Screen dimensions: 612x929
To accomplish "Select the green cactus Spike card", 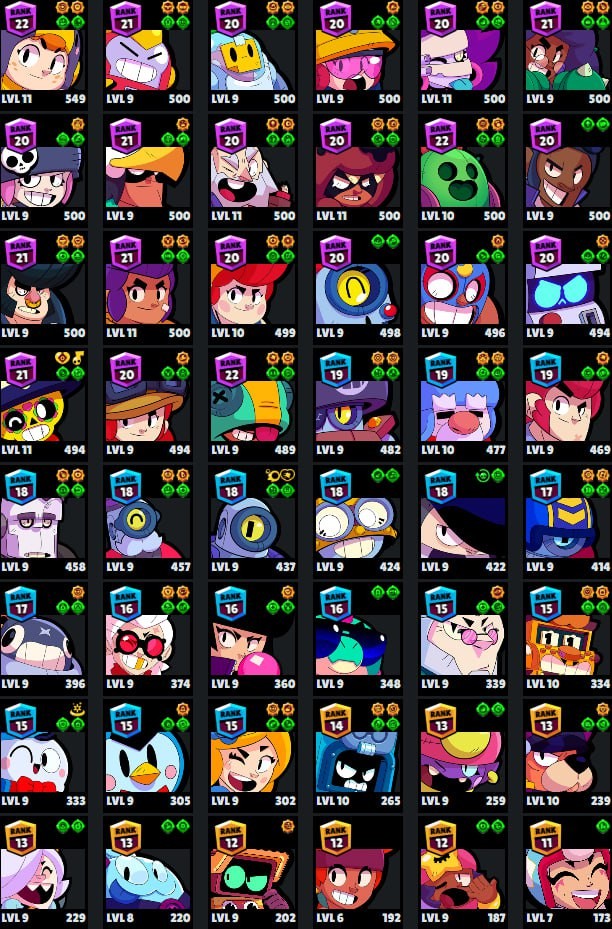I will (463, 169).
